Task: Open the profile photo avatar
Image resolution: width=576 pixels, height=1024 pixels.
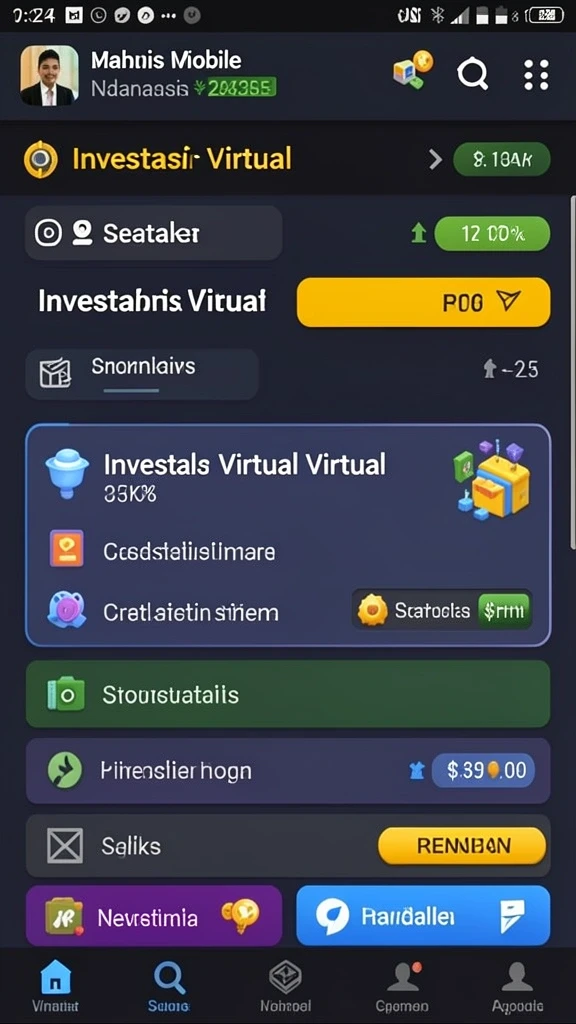Action: (50, 75)
